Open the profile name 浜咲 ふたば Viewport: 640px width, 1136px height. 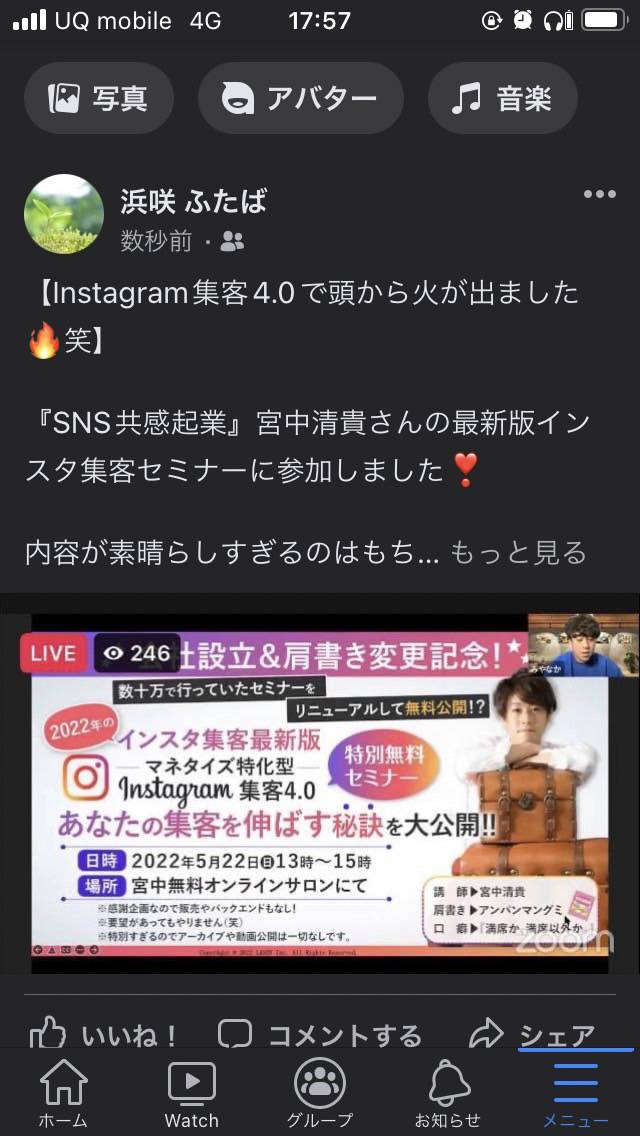pyautogui.click(x=194, y=201)
